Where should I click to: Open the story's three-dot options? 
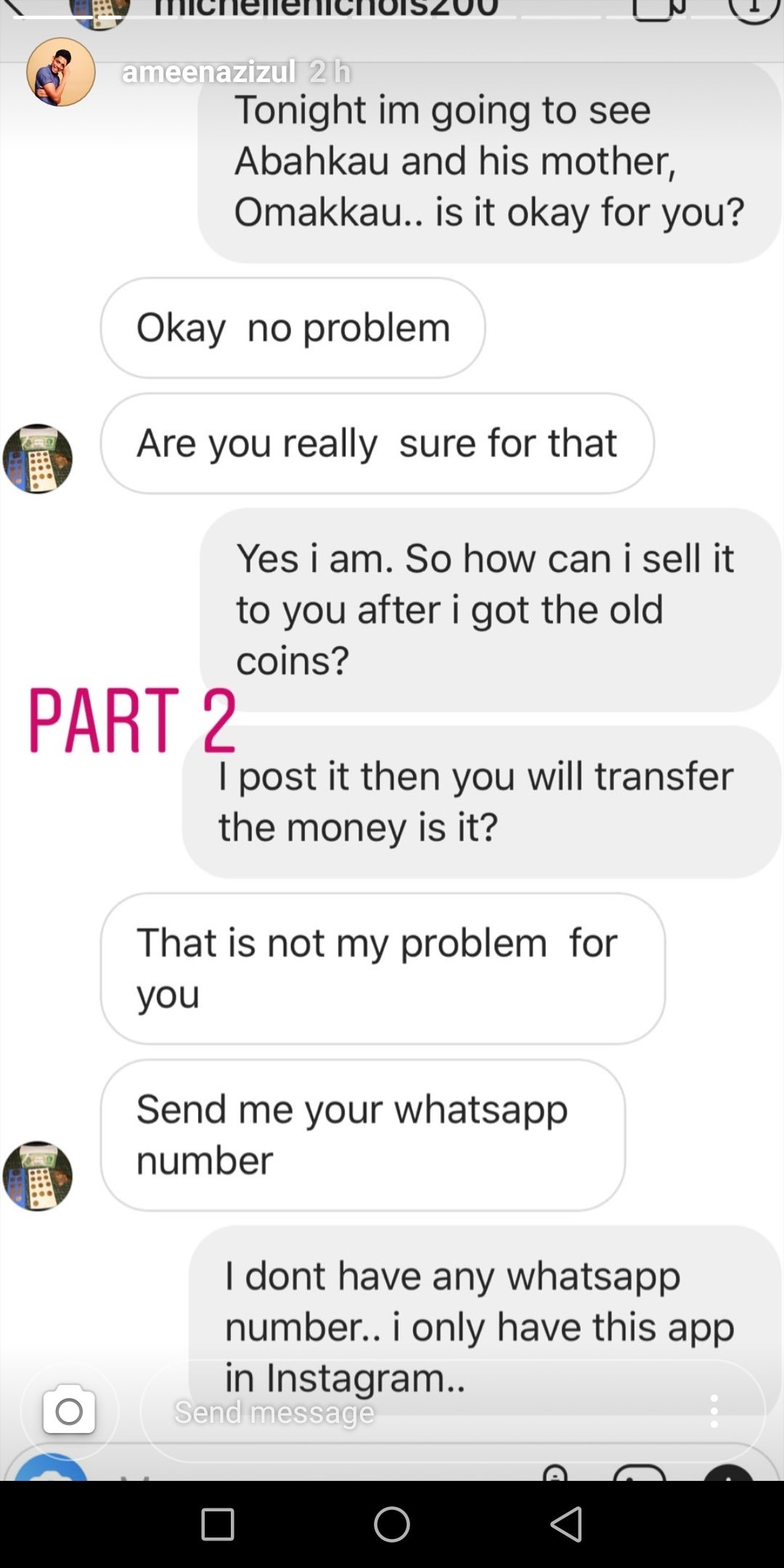coord(714,1411)
